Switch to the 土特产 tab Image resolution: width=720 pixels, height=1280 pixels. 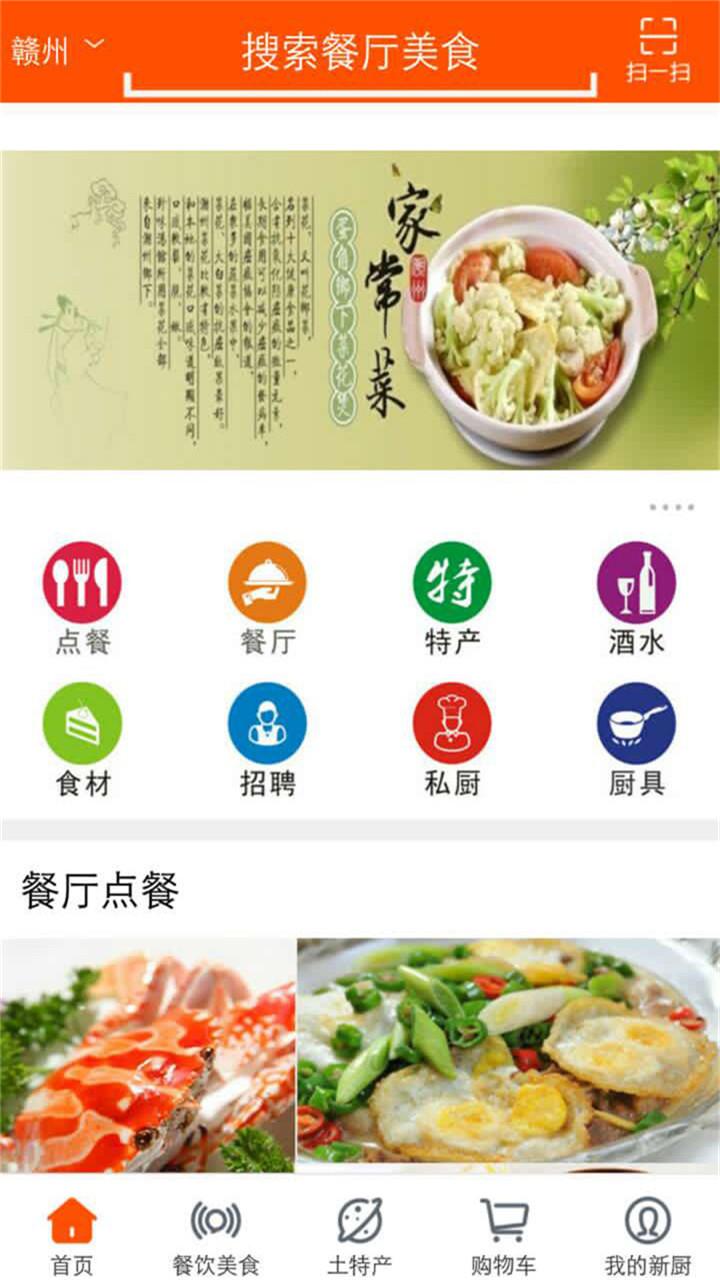[x=360, y=1235]
